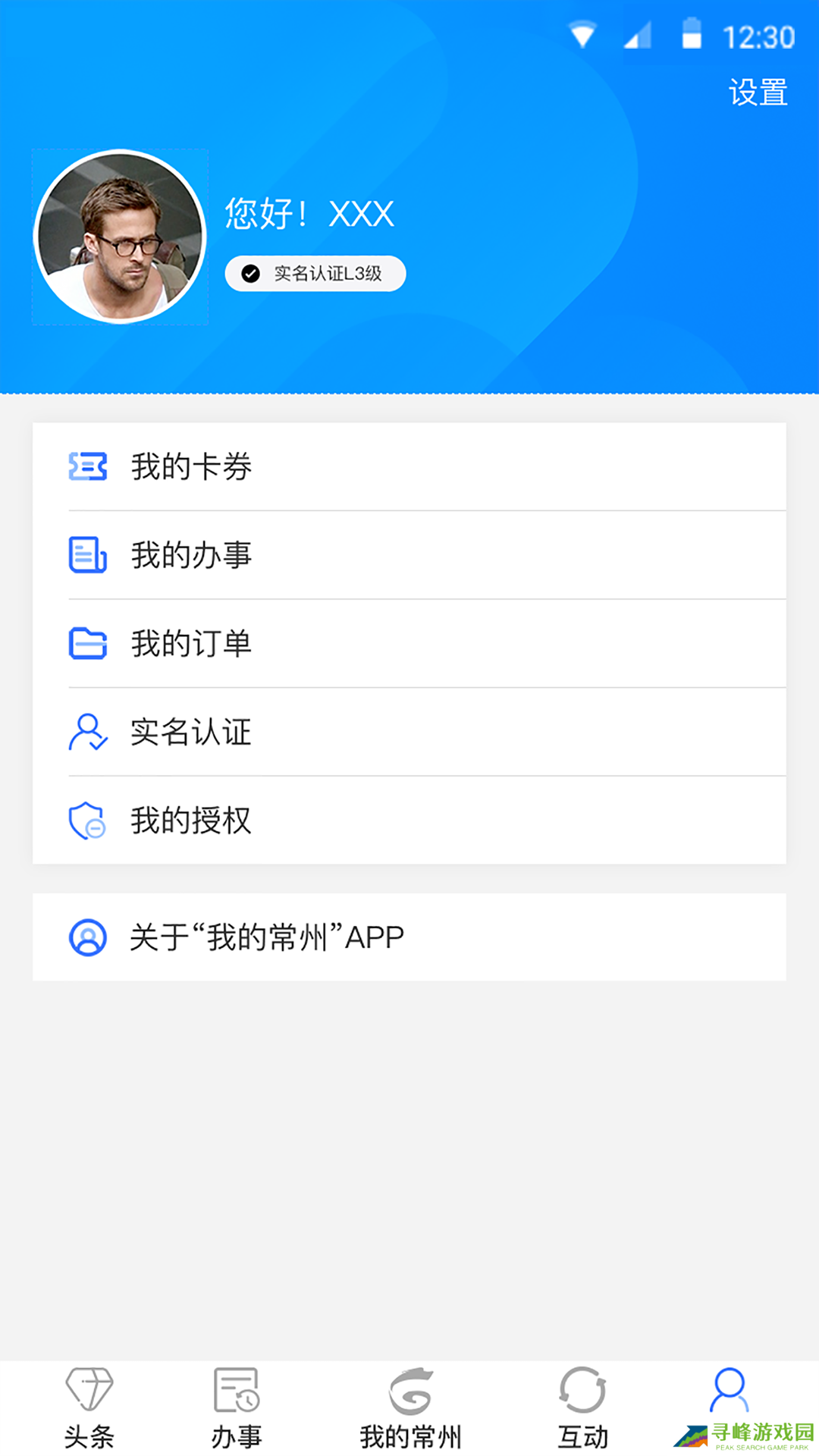Select the folder icon for 我的订单

[87, 644]
